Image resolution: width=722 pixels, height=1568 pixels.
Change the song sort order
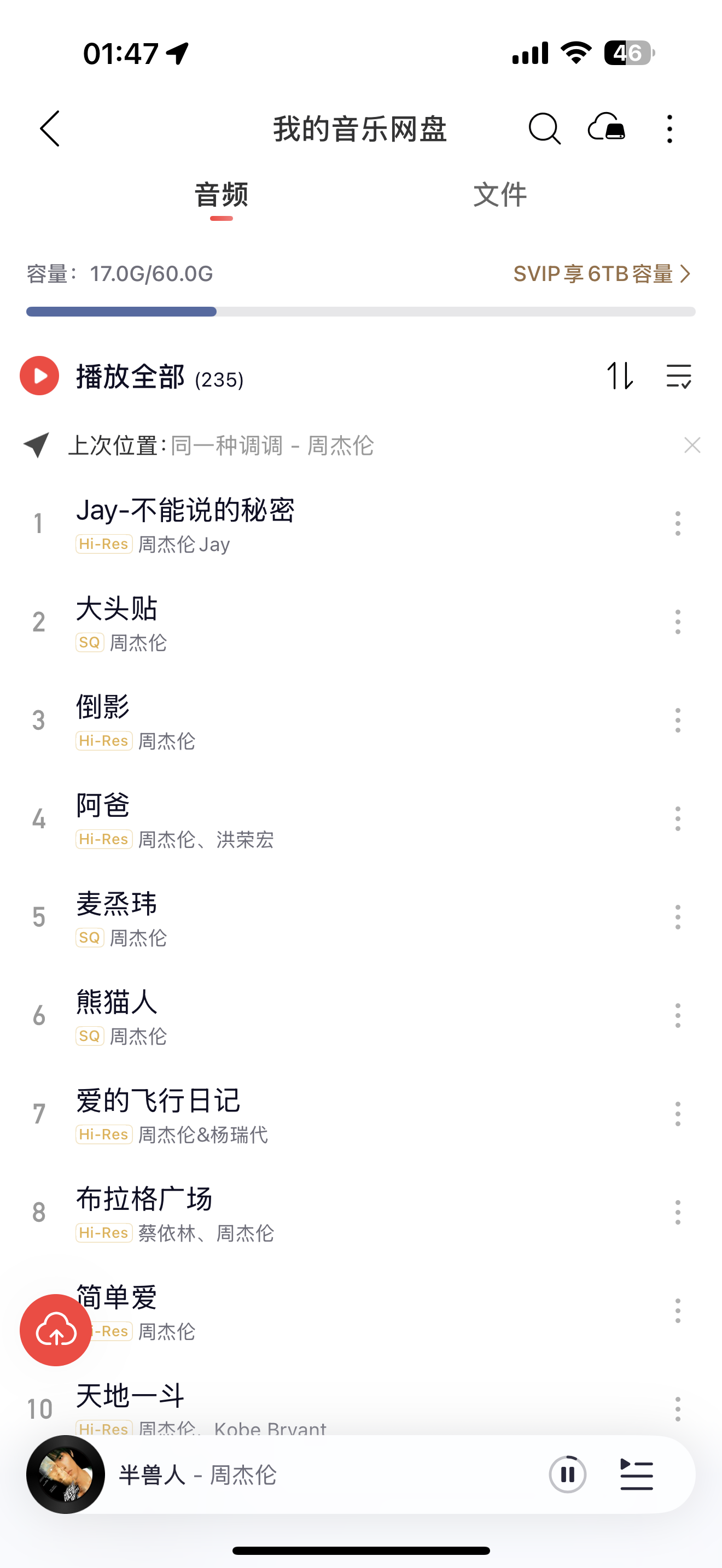(x=620, y=376)
